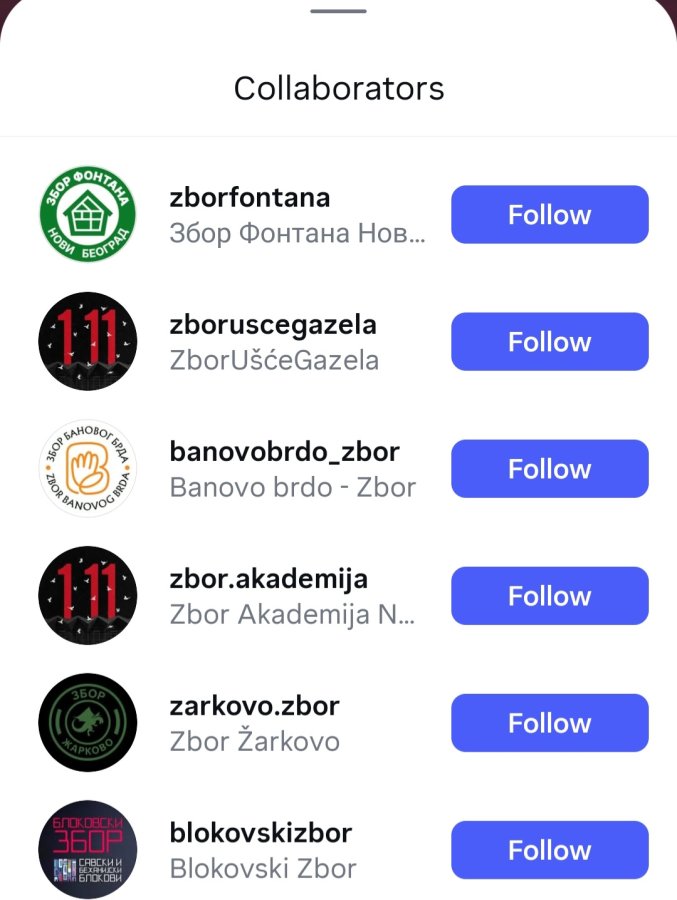View the zboruscegazela profile
Image resolution: width=677 pixels, height=900 pixels.
point(272,325)
